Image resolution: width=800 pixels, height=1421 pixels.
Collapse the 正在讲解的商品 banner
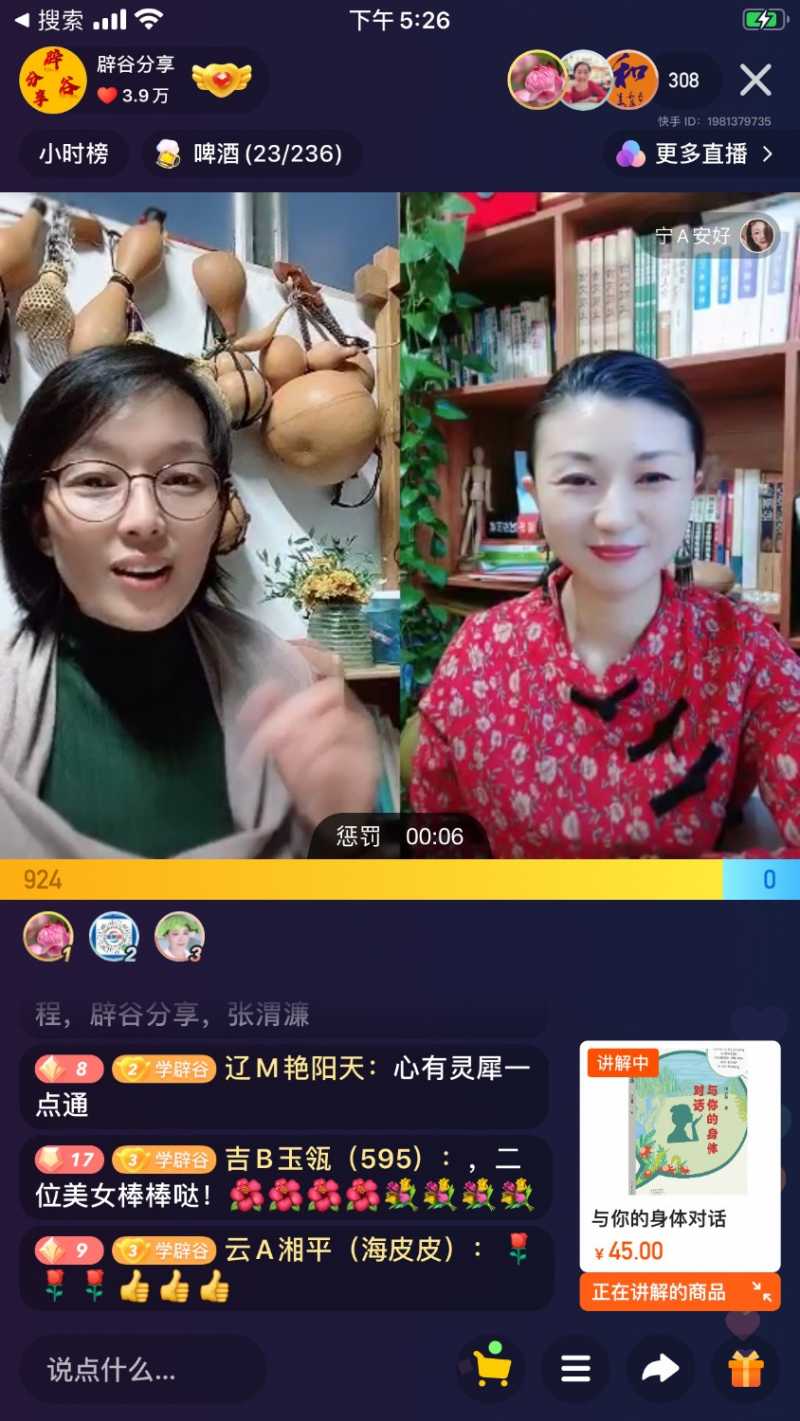pyautogui.click(x=762, y=1291)
